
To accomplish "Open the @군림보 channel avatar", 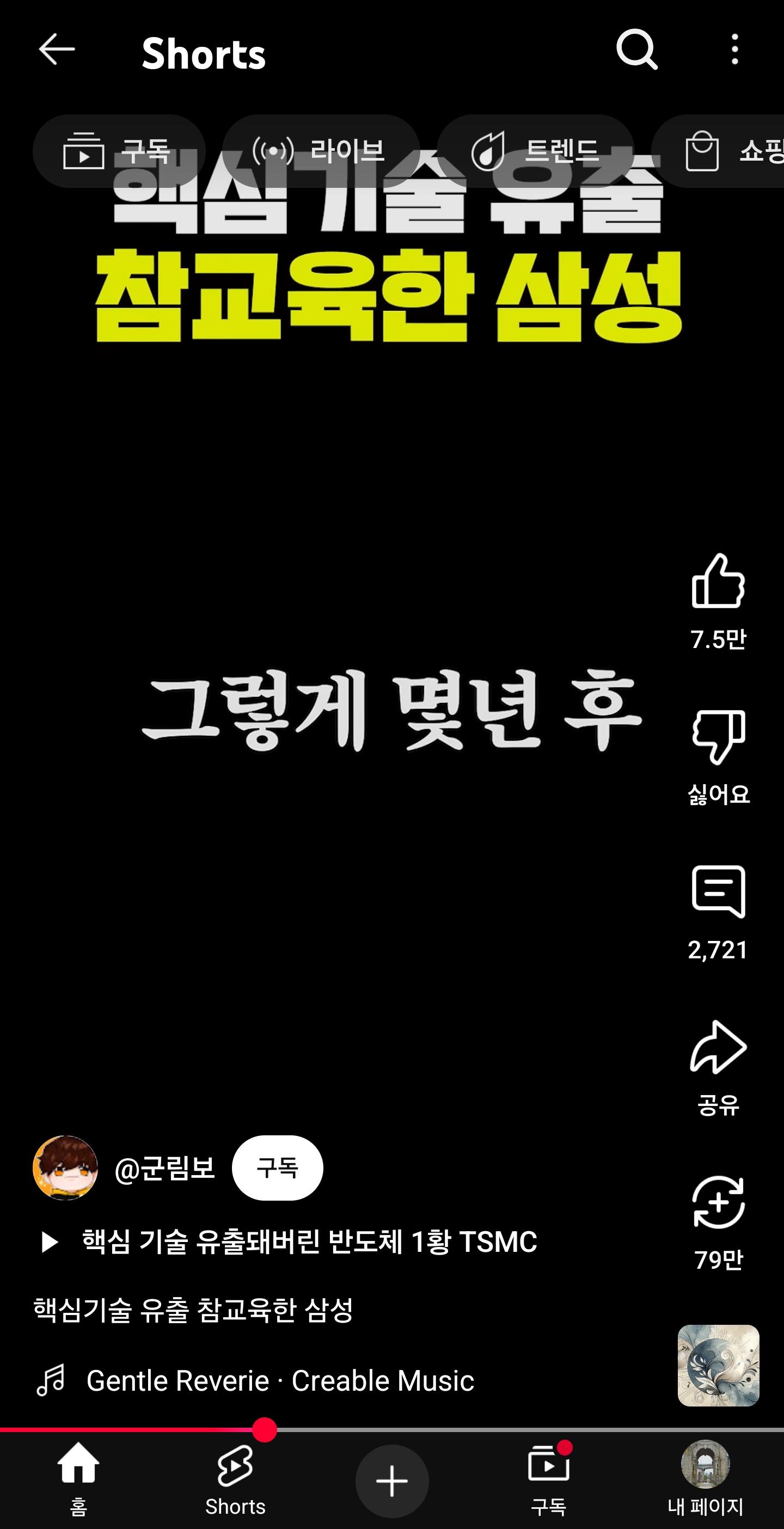I will 65,1167.
